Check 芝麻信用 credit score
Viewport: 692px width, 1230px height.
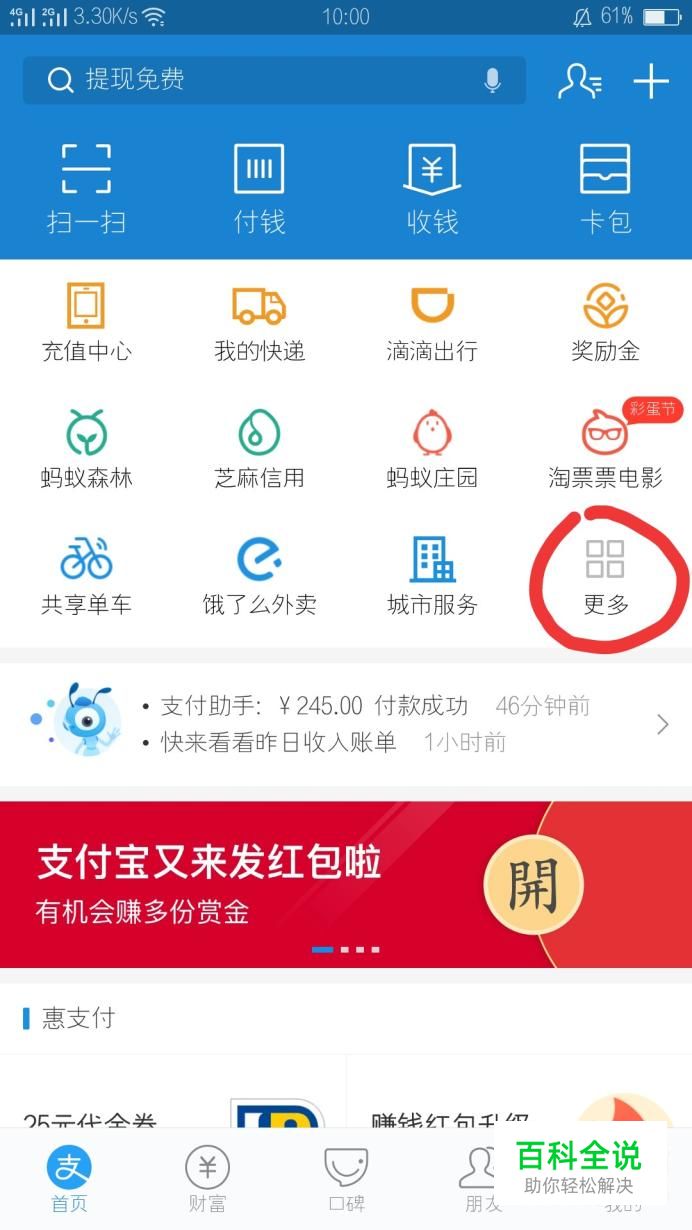[259, 448]
